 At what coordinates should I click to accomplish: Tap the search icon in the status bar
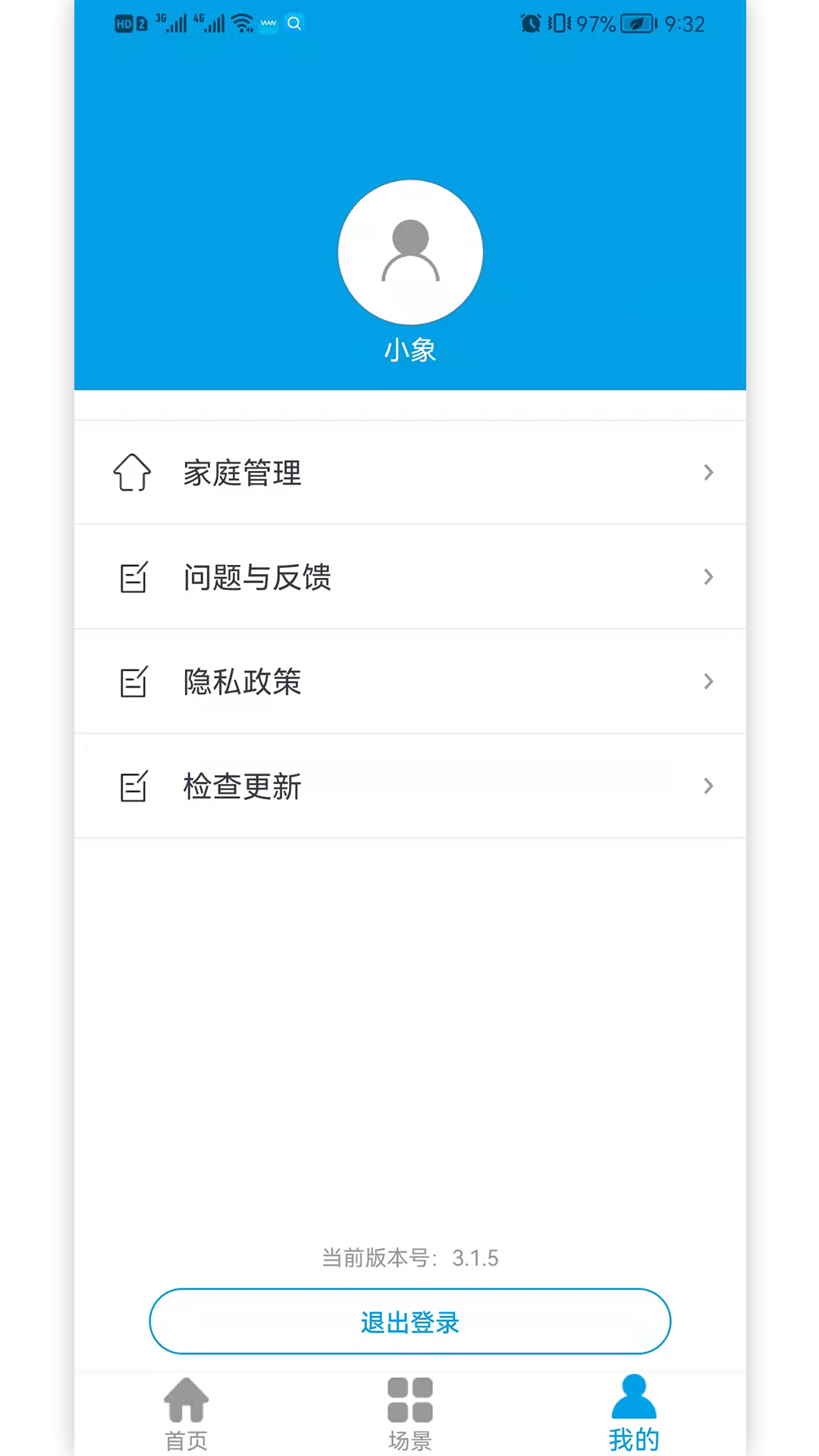pos(294,24)
